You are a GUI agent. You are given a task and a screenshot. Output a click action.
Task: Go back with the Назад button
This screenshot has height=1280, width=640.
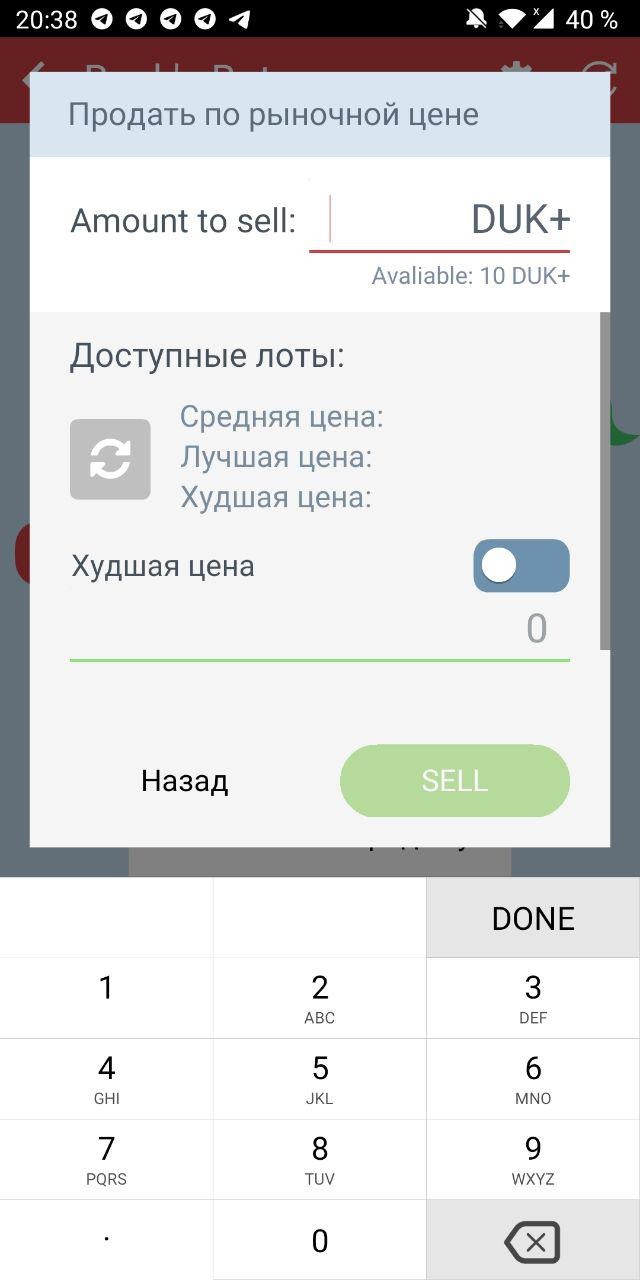click(185, 781)
